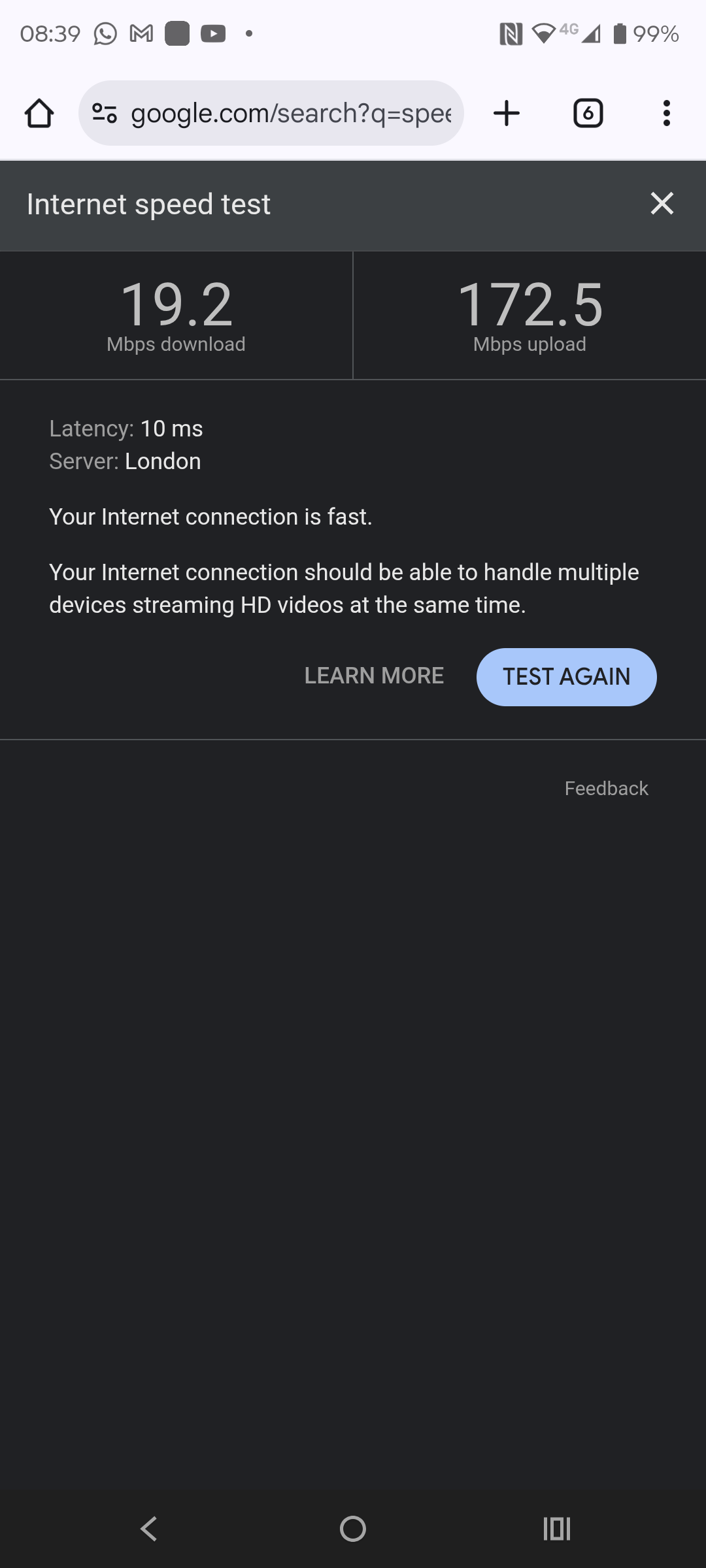
Task: Open a new tab with the plus icon
Action: click(x=507, y=114)
